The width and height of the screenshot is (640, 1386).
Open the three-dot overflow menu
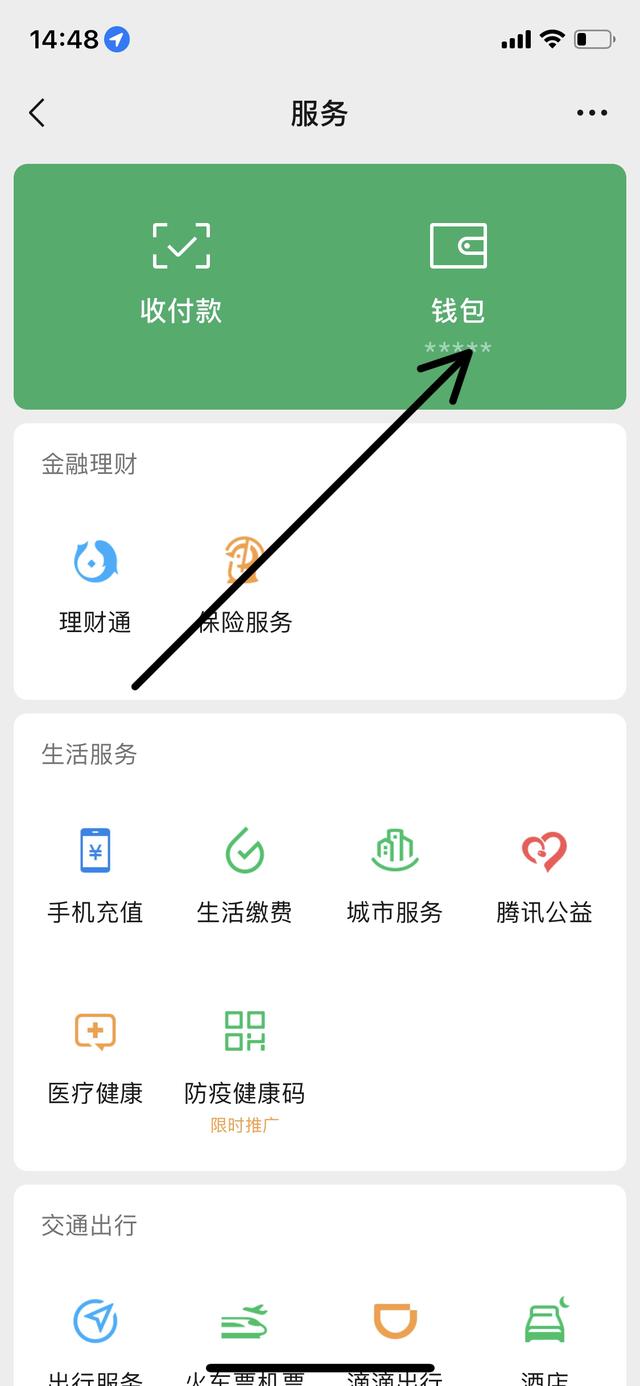coord(592,113)
